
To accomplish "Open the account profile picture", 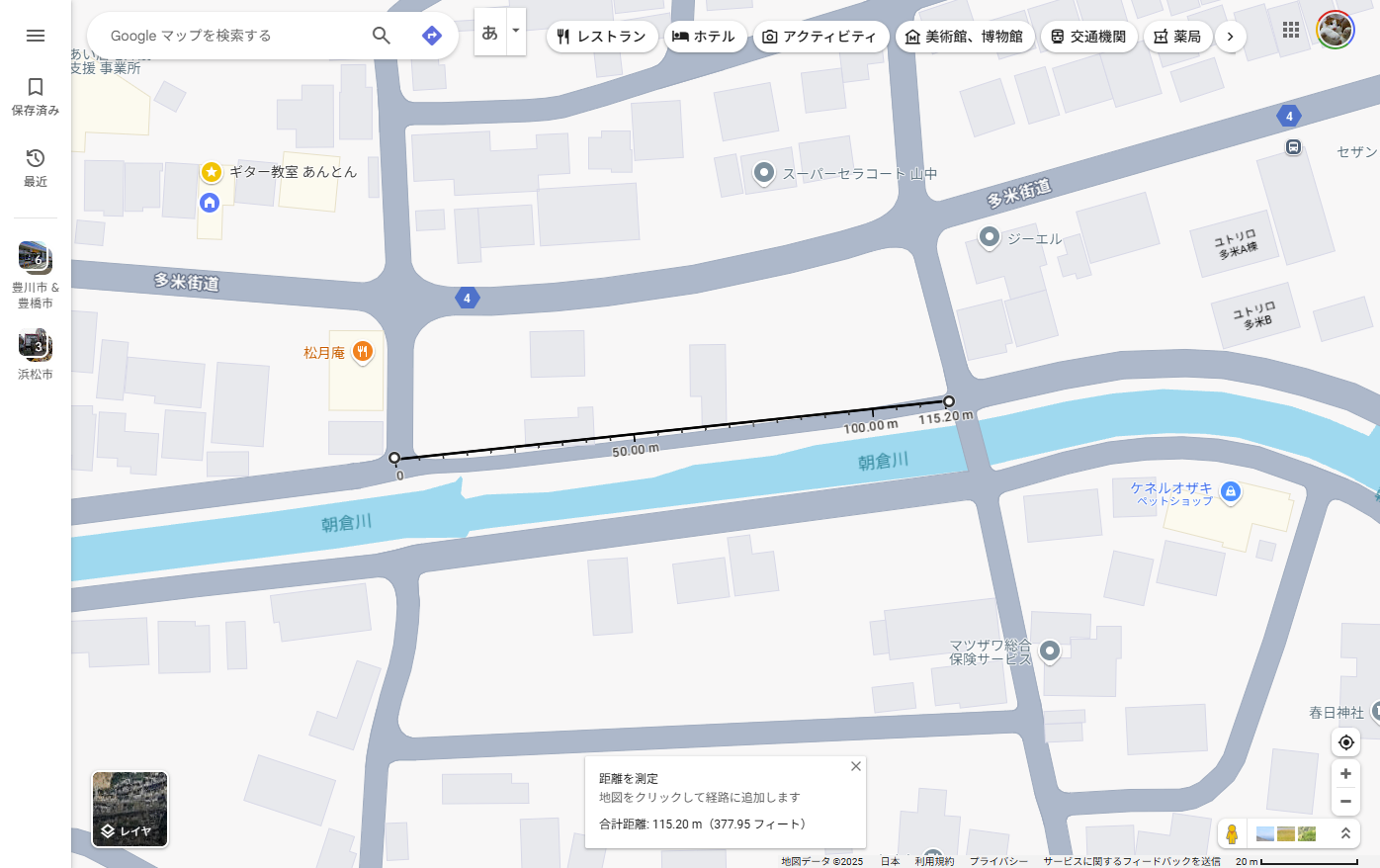I will point(1335,30).
